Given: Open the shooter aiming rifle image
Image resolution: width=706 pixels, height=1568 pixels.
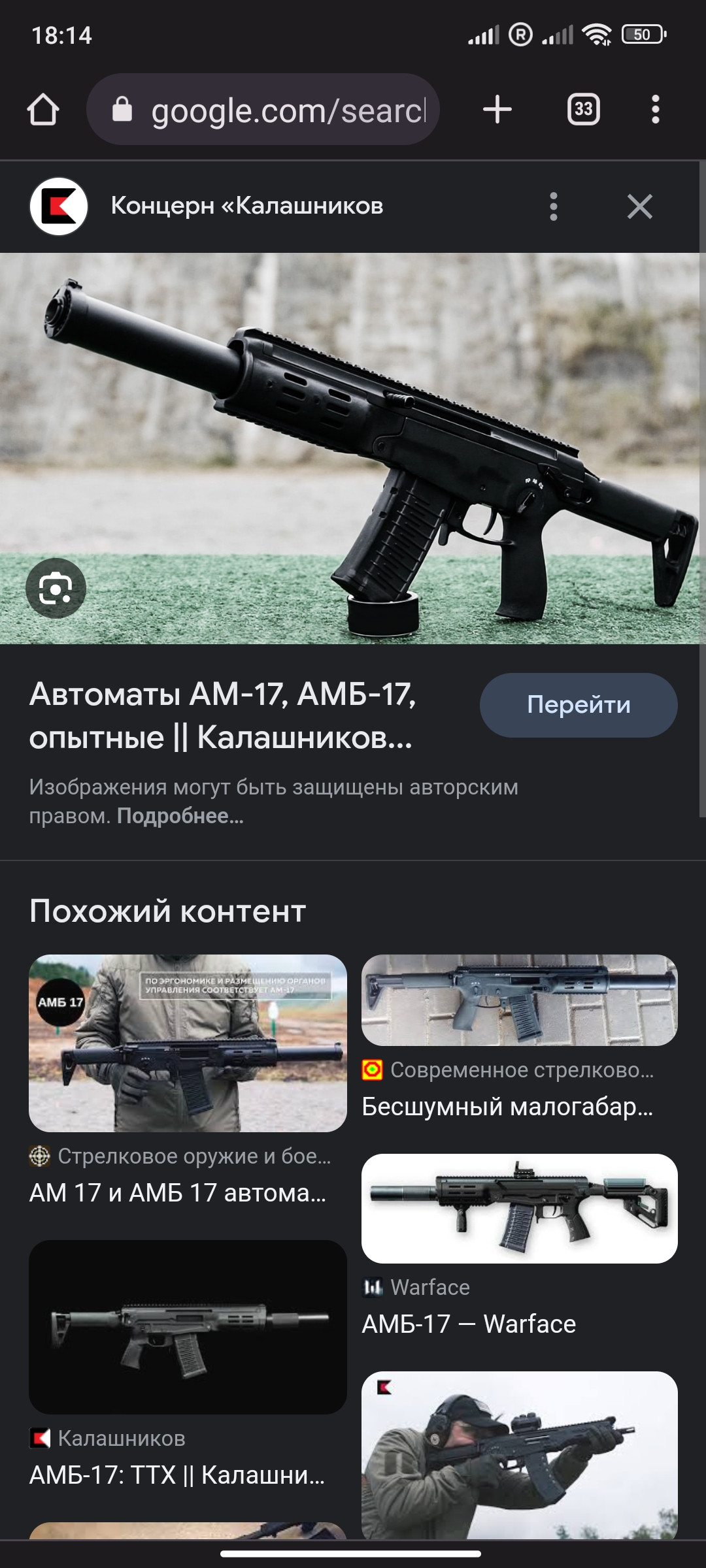Looking at the screenshot, I should point(519,1456).
